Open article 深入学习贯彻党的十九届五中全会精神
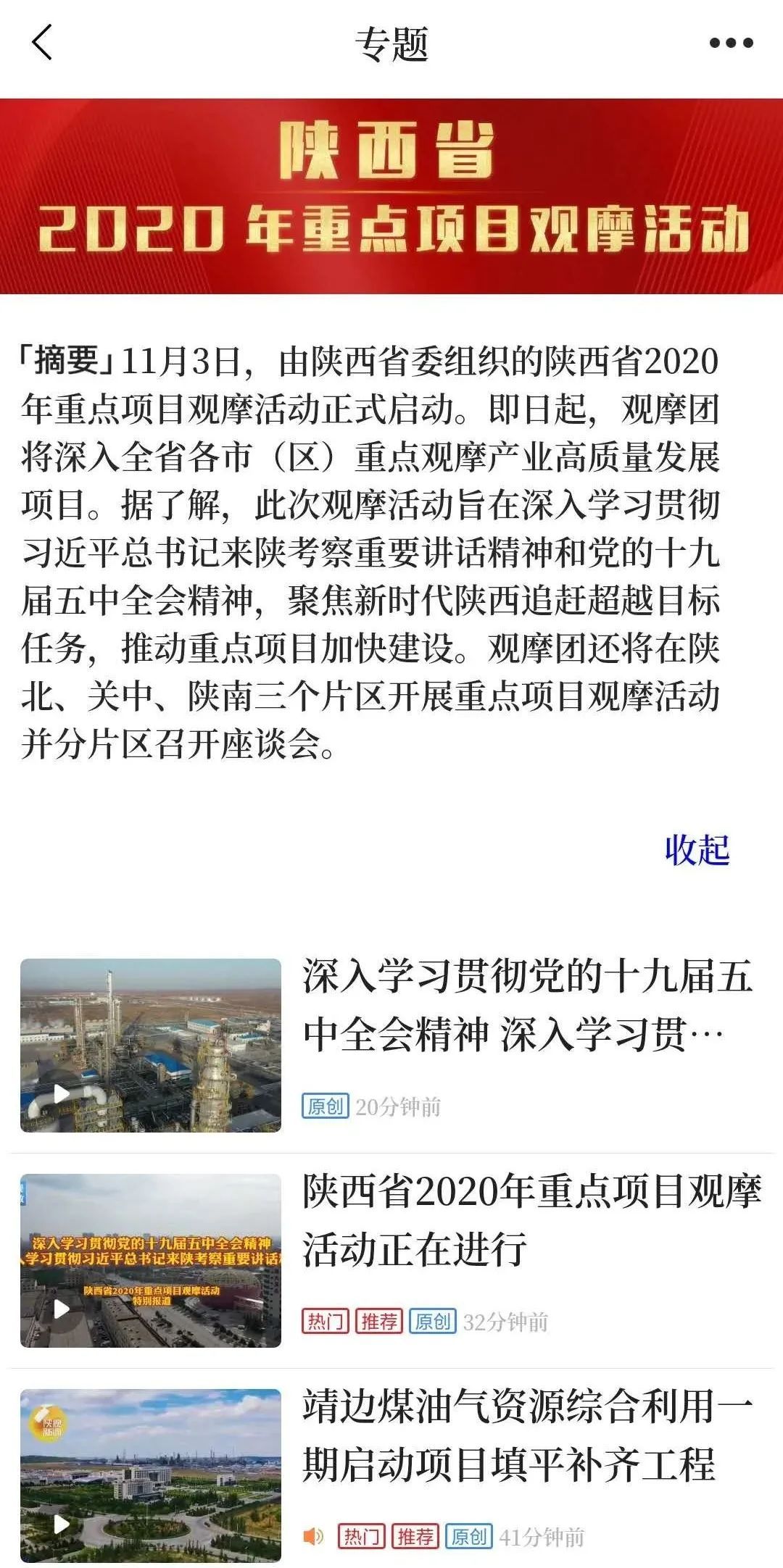 (x=528, y=1005)
